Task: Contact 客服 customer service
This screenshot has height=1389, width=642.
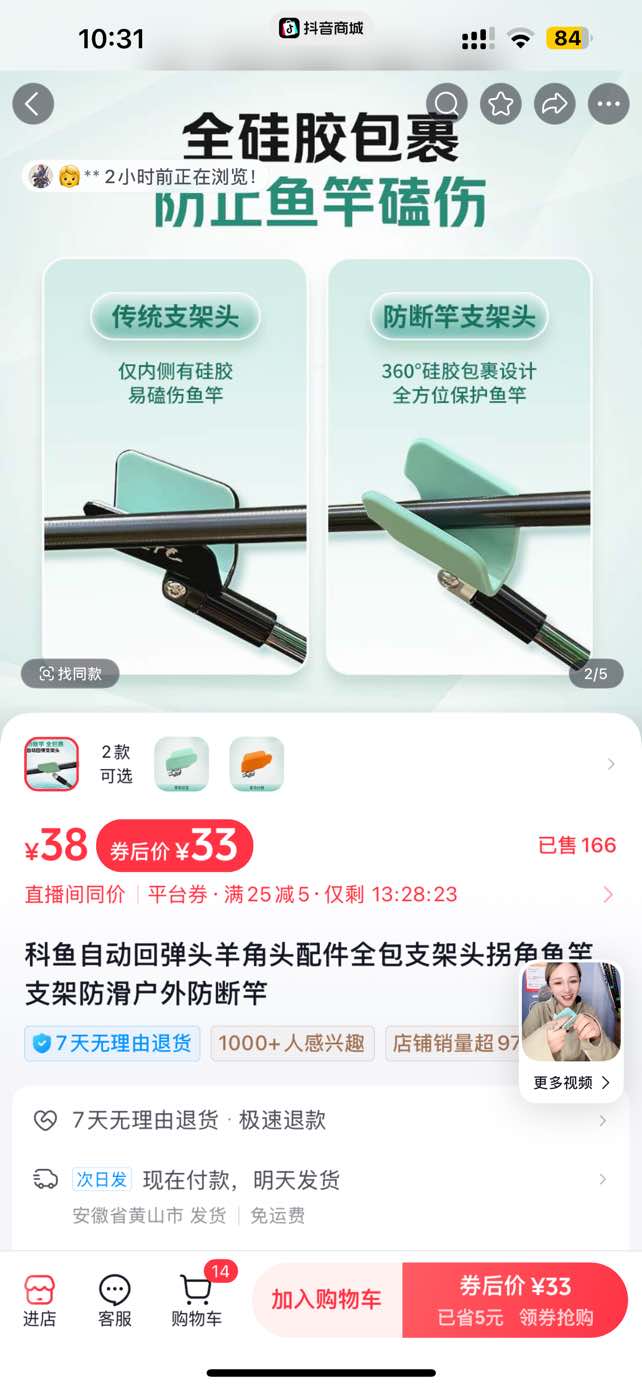Action: click(115, 1299)
